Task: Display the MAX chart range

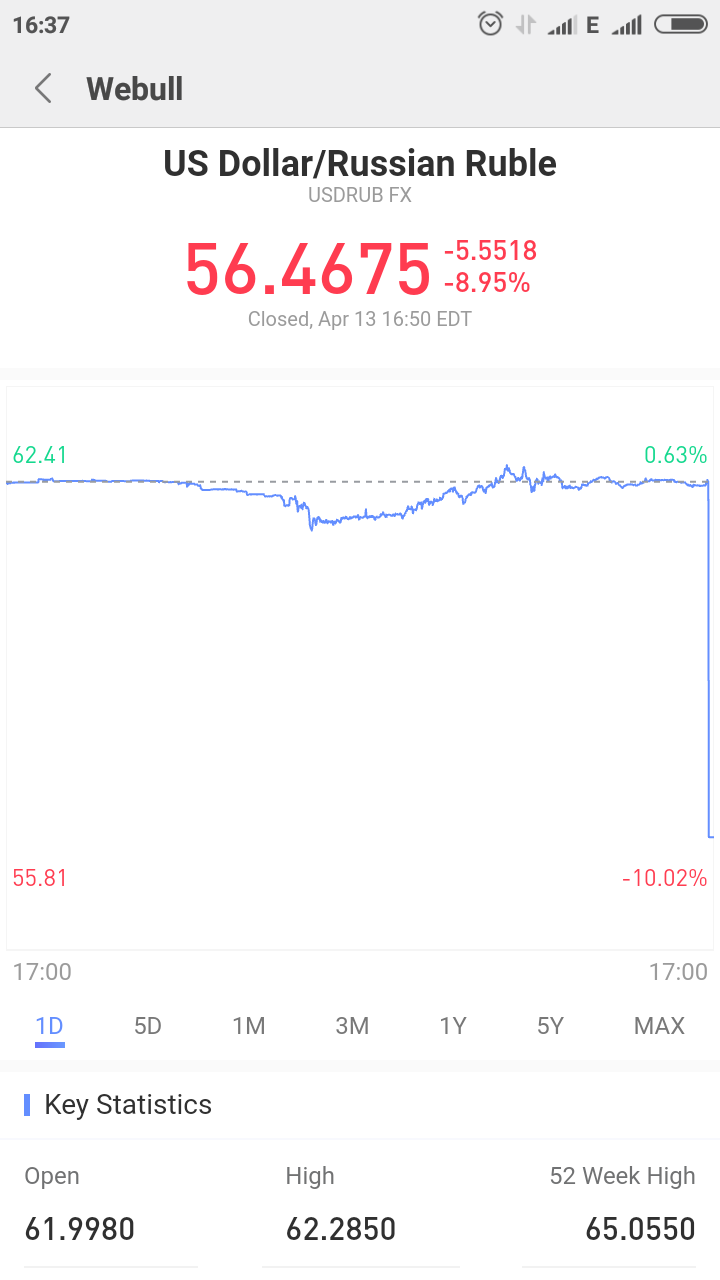Action: coord(659,1026)
